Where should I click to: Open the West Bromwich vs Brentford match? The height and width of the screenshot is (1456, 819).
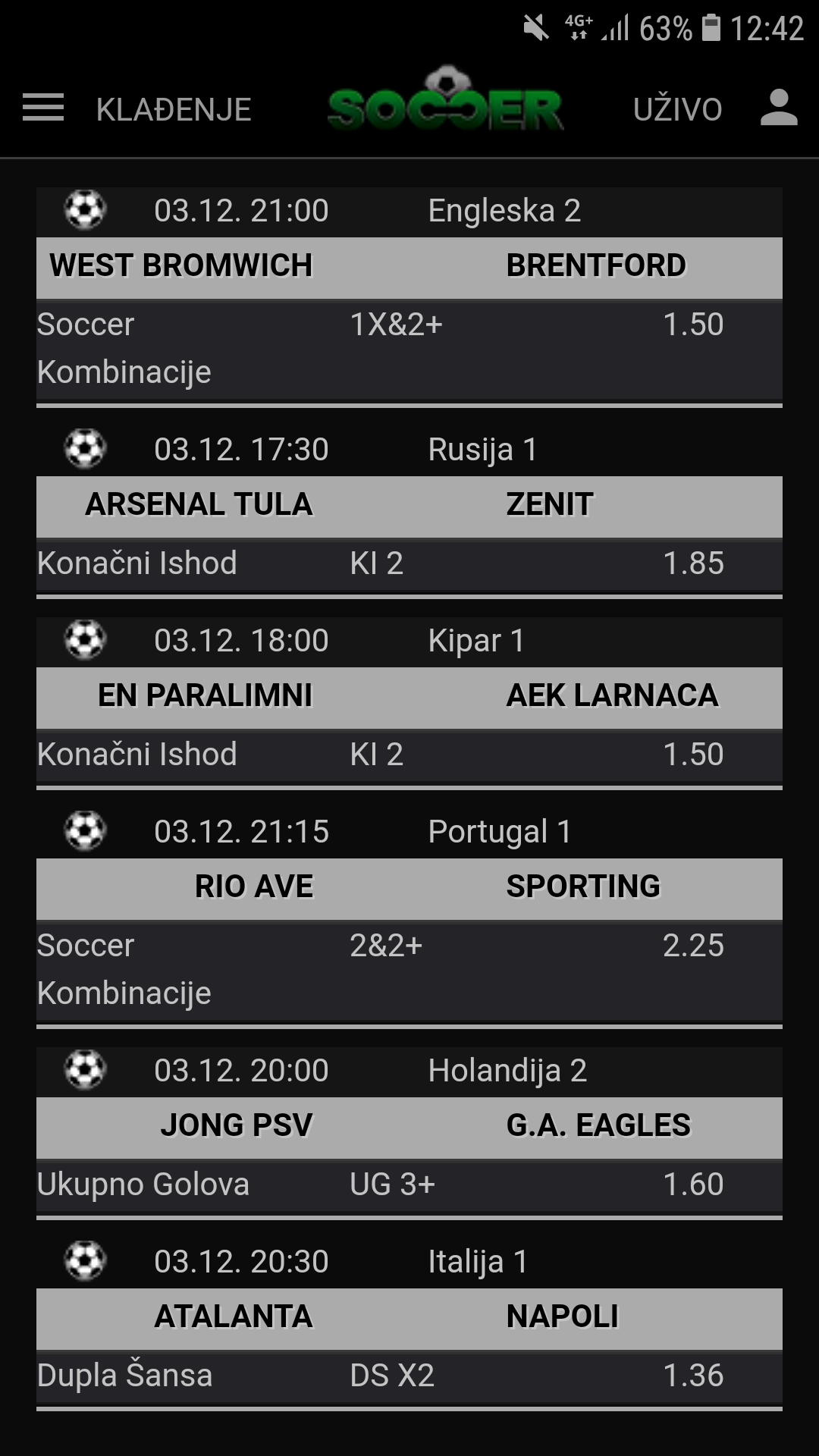click(x=409, y=268)
